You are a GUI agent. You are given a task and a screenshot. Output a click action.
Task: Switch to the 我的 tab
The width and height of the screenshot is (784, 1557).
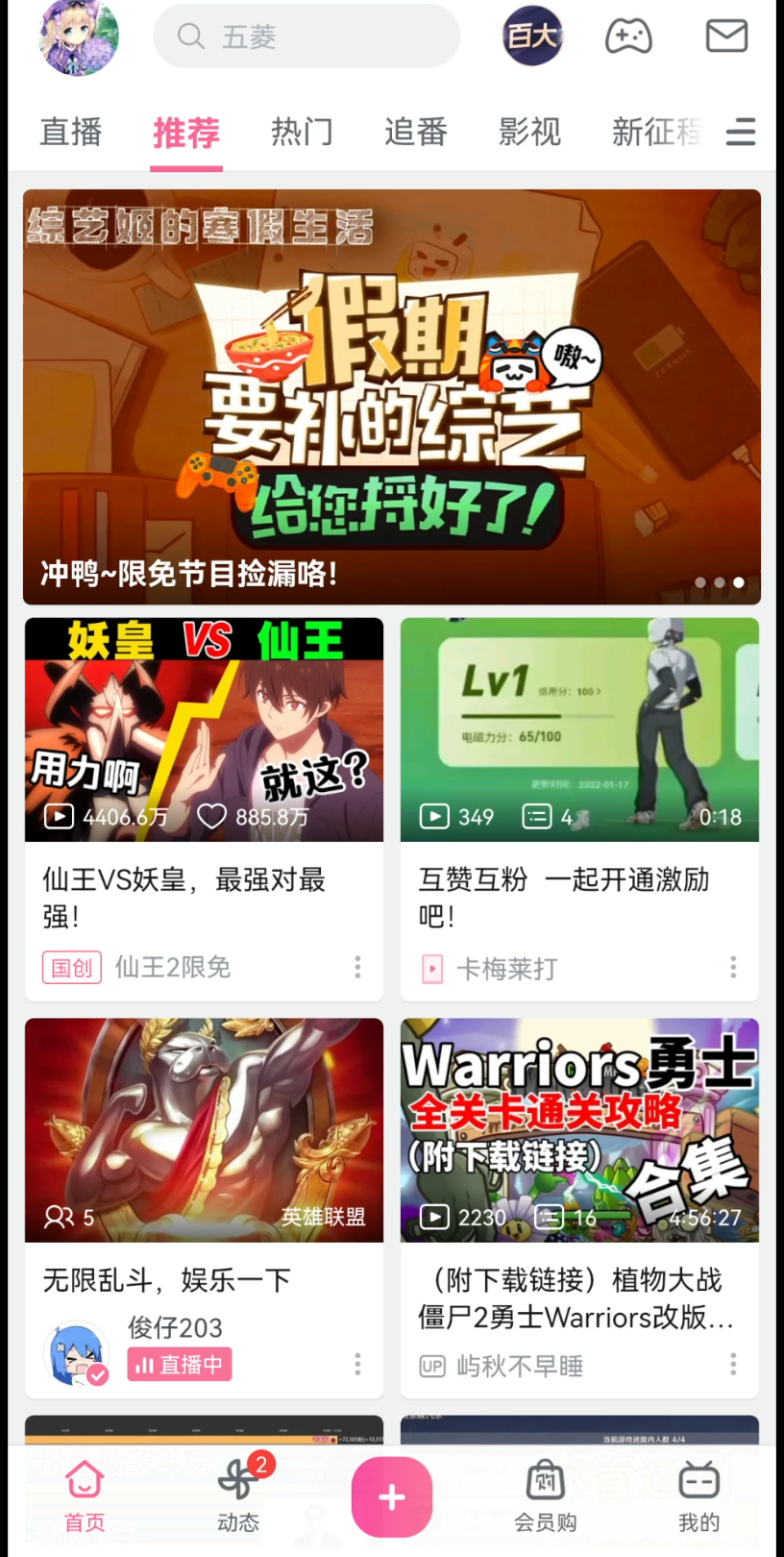coord(698,1496)
